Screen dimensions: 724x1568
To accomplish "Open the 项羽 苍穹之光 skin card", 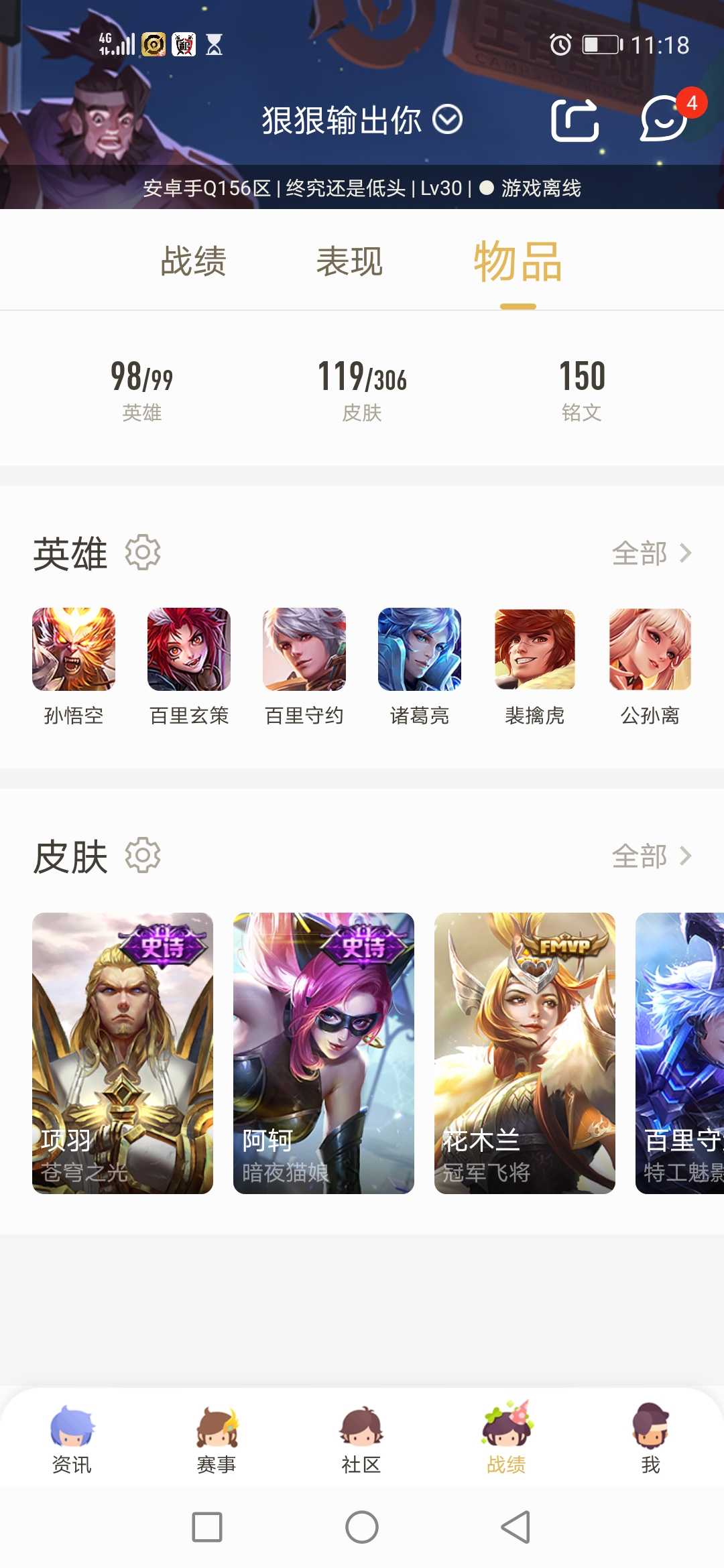I will point(121,1052).
